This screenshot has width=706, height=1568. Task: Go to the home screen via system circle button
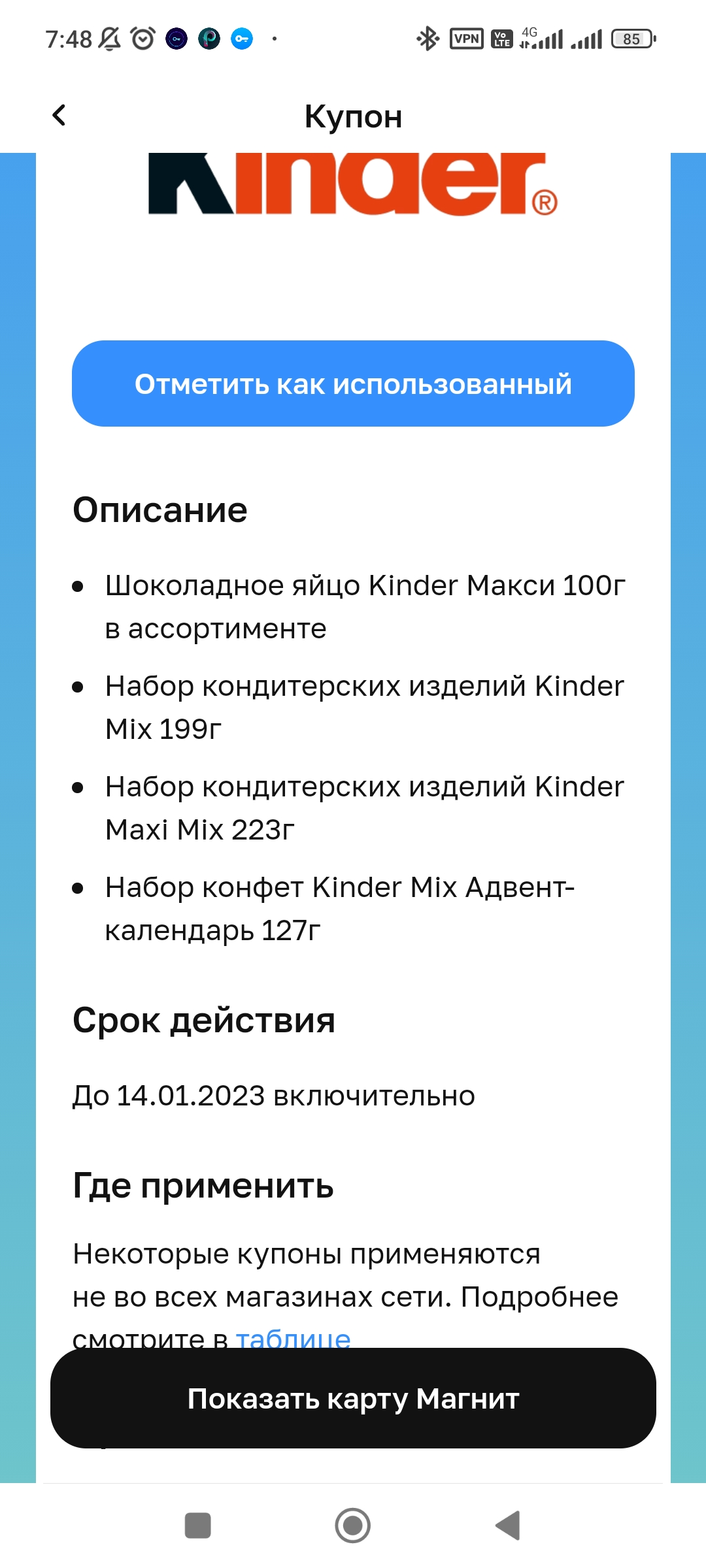[x=353, y=1526]
